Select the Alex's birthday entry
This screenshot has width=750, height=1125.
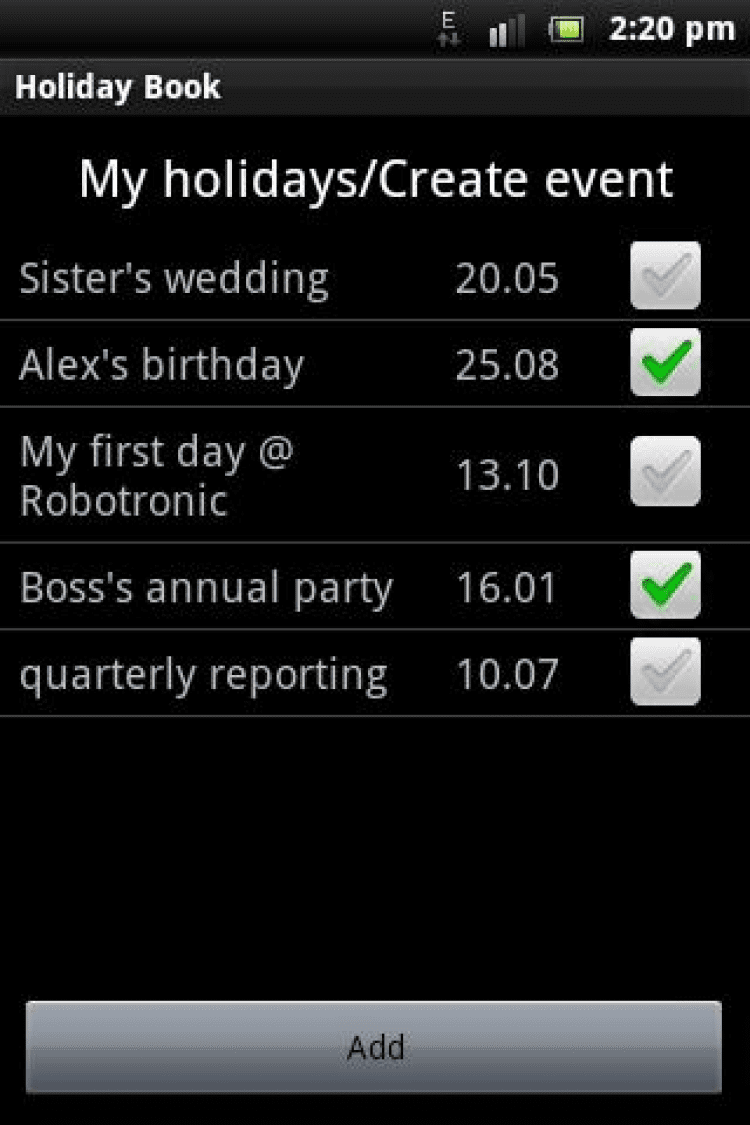[x=161, y=365]
